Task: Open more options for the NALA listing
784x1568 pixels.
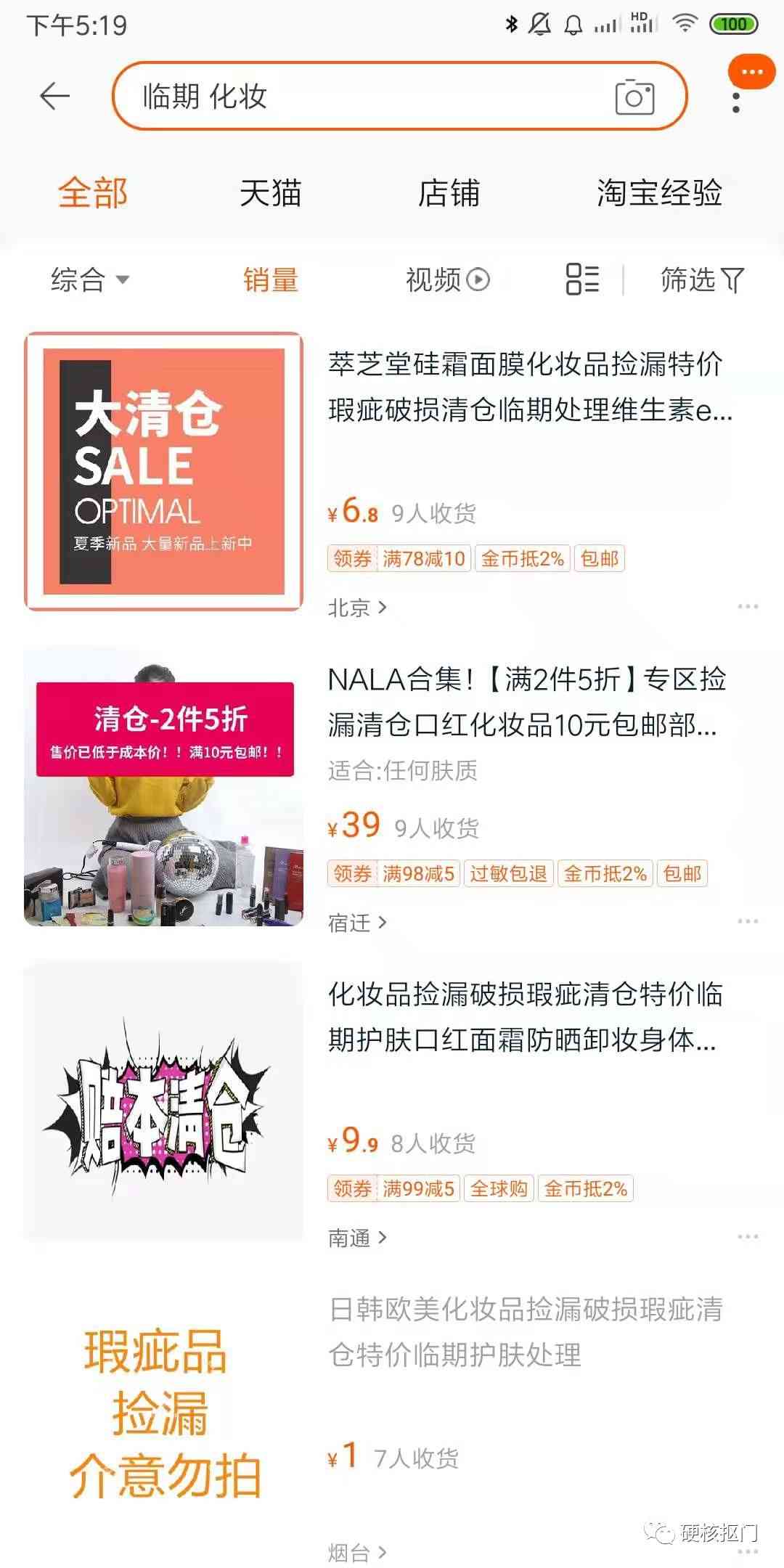Action: coord(747,921)
